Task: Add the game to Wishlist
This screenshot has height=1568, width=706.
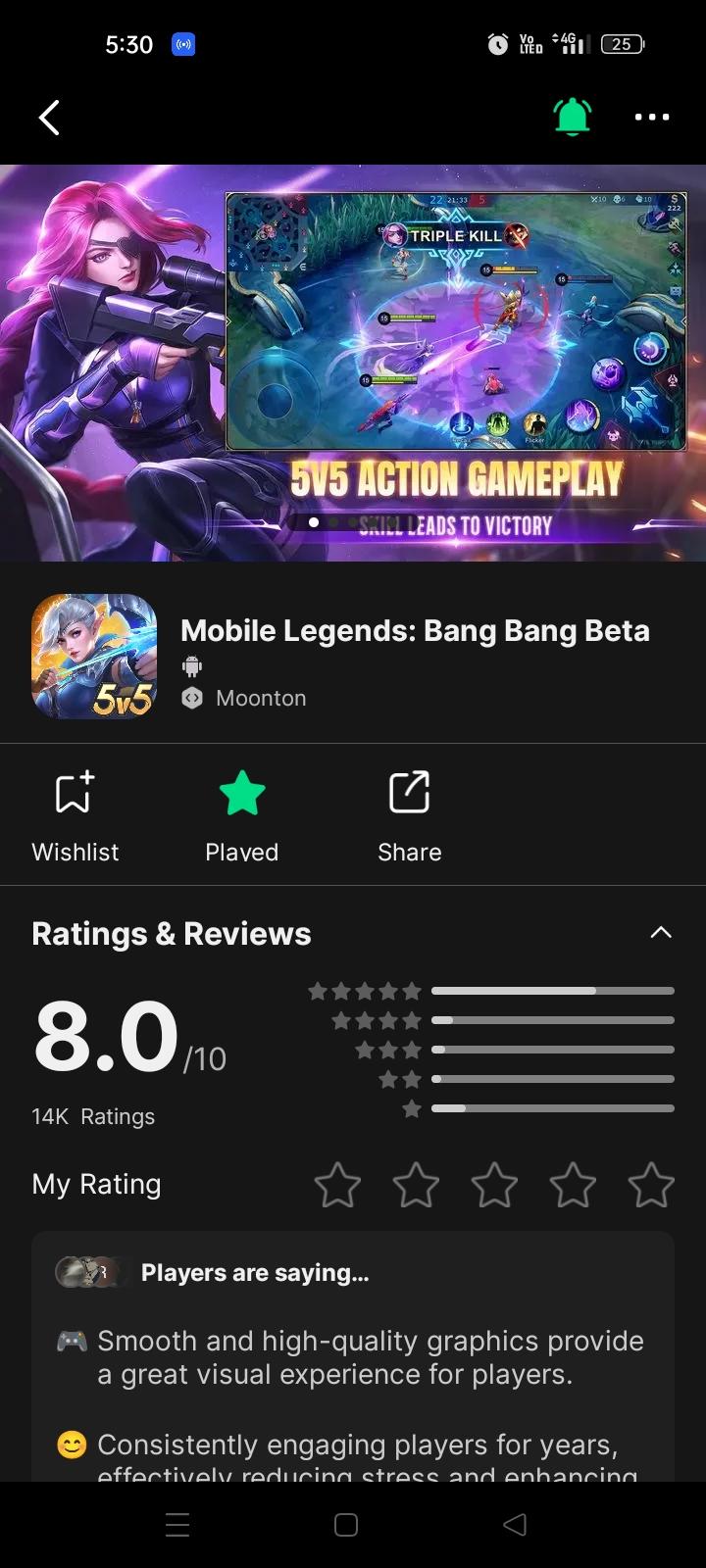Action: tap(75, 813)
